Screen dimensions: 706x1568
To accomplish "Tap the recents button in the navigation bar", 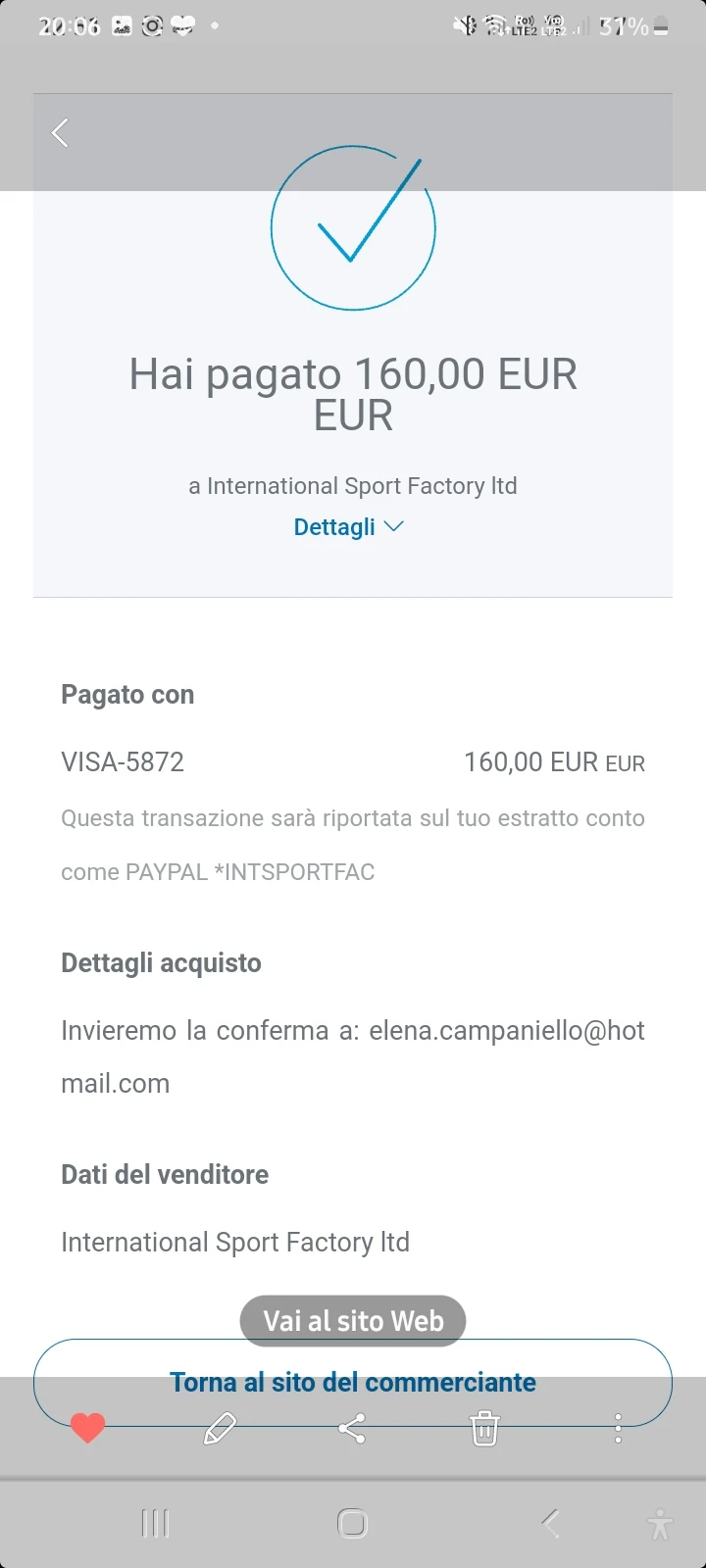I will 155,1525.
